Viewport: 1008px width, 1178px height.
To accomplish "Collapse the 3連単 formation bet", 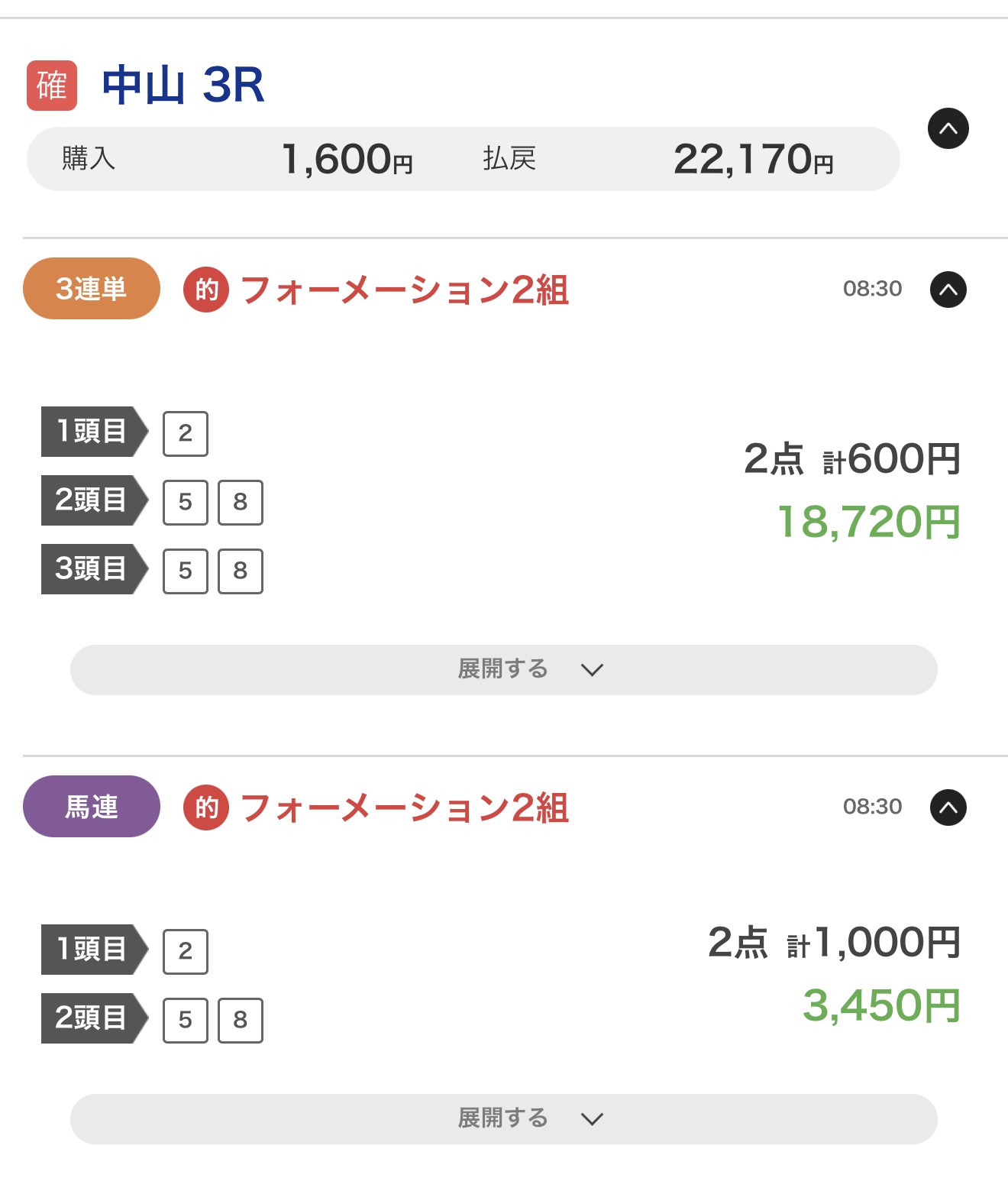I will 948,290.
